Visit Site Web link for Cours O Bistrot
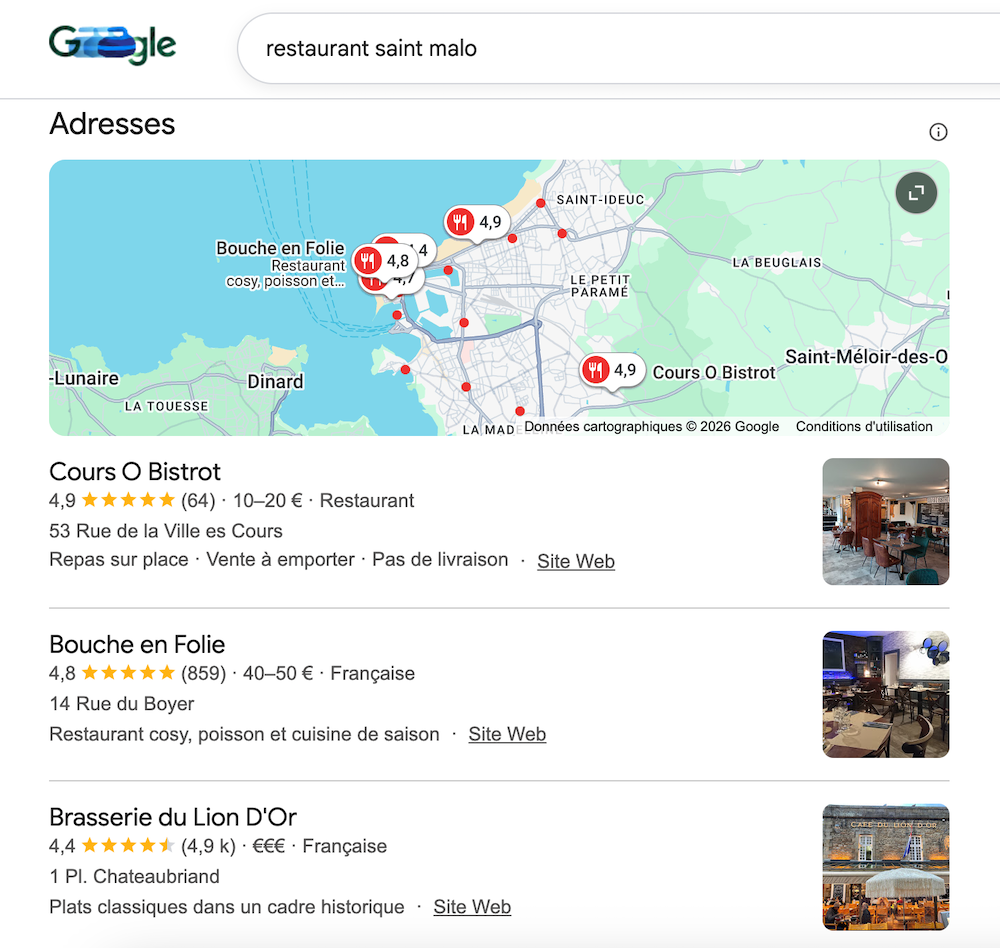 576,561
